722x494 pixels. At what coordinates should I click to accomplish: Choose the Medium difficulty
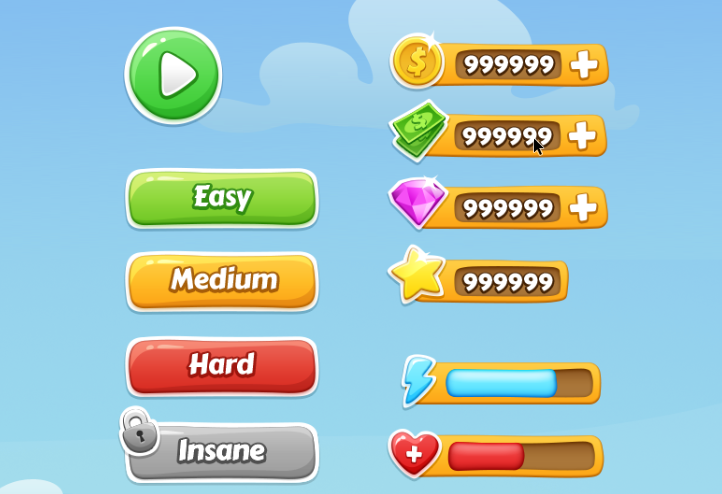pyautogui.click(x=221, y=280)
